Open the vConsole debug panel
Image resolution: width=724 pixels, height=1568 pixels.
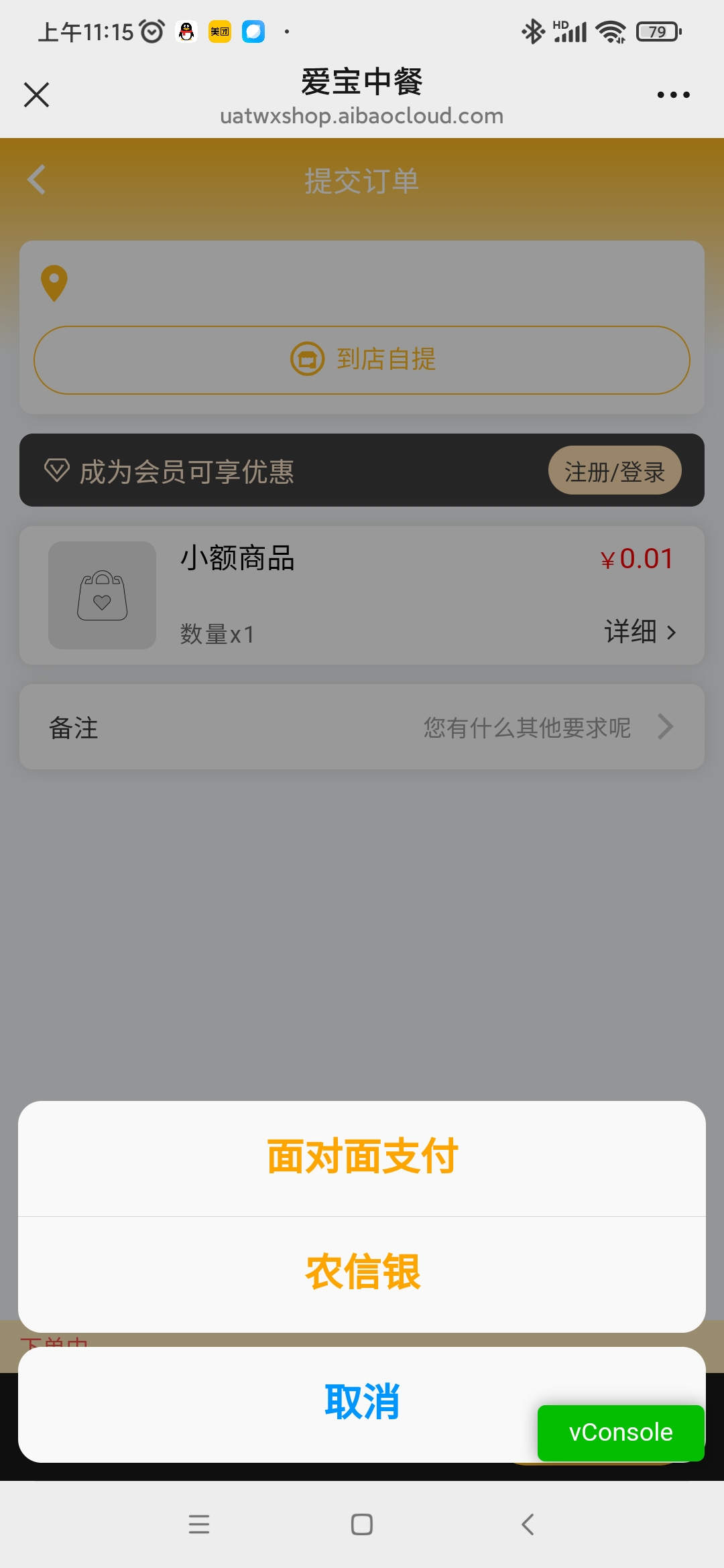coord(621,1432)
